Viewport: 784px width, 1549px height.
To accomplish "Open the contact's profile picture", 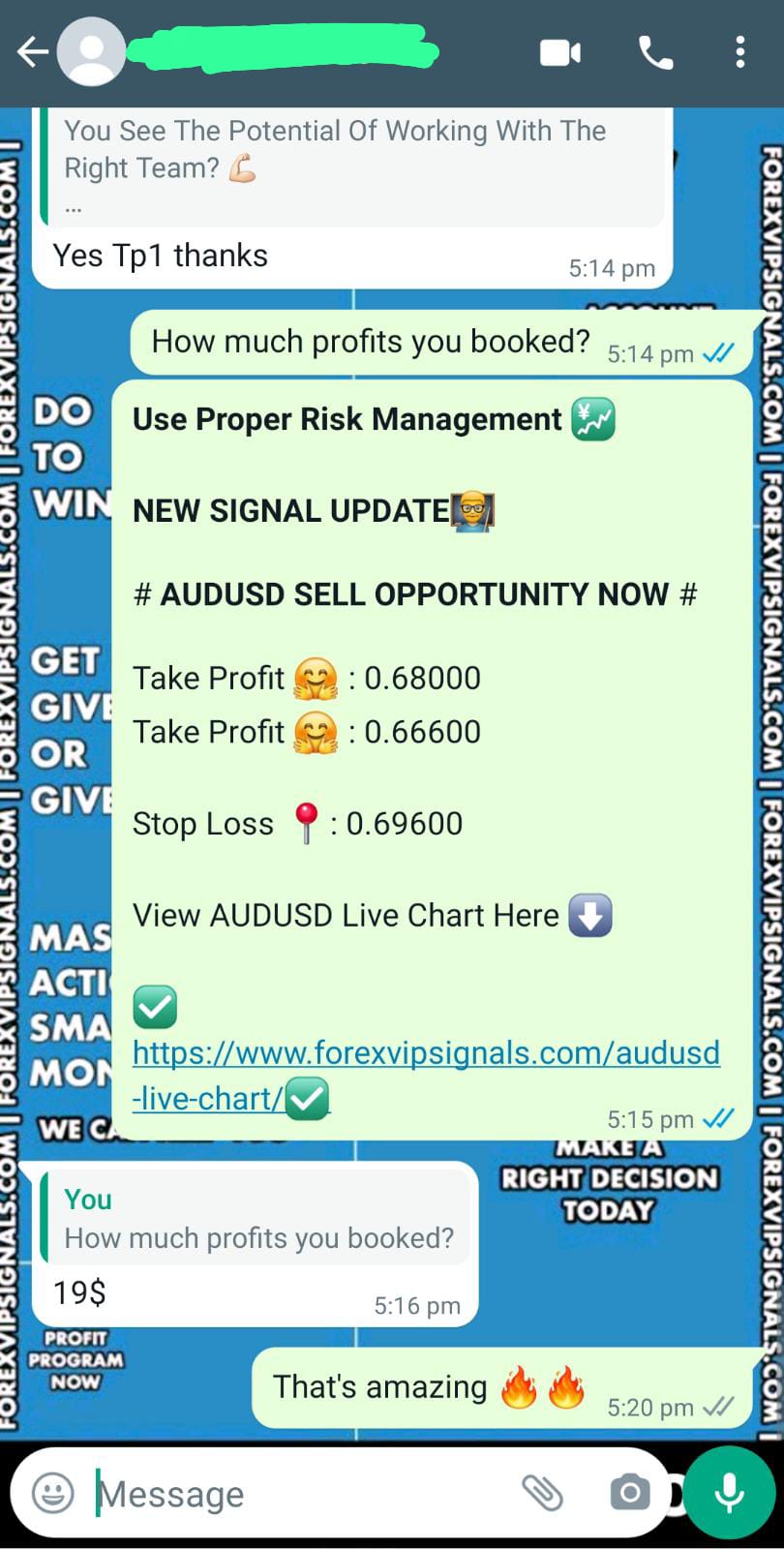I will 92,52.
